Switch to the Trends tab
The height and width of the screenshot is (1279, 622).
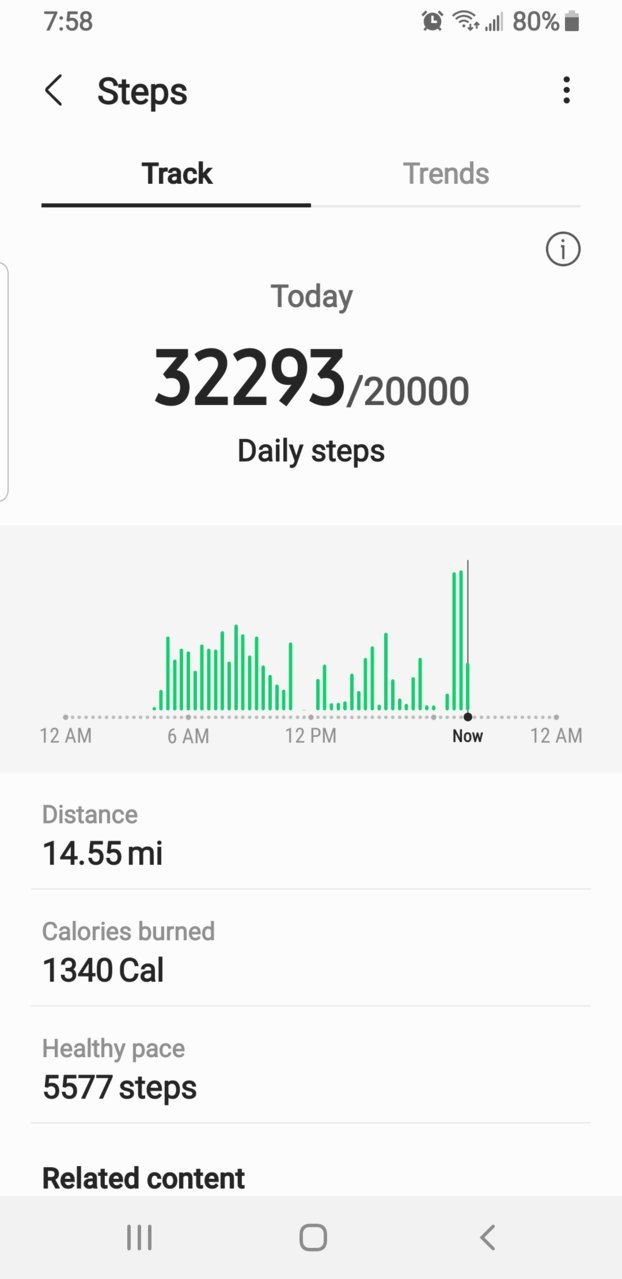(x=446, y=174)
